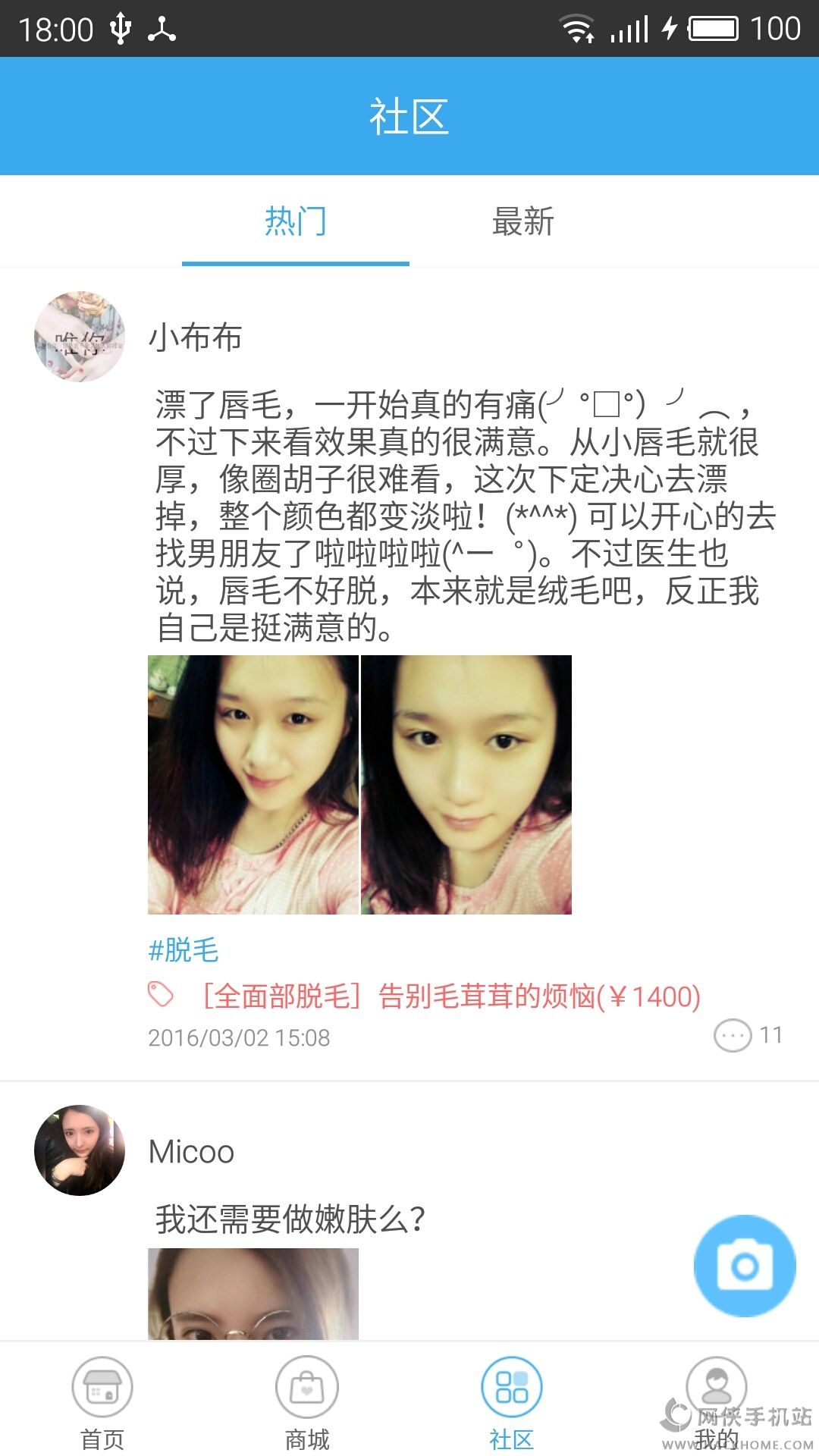The height and width of the screenshot is (1456, 819).
Task: Open first photo in 小布布's post
Action: [x=253, y=785]
